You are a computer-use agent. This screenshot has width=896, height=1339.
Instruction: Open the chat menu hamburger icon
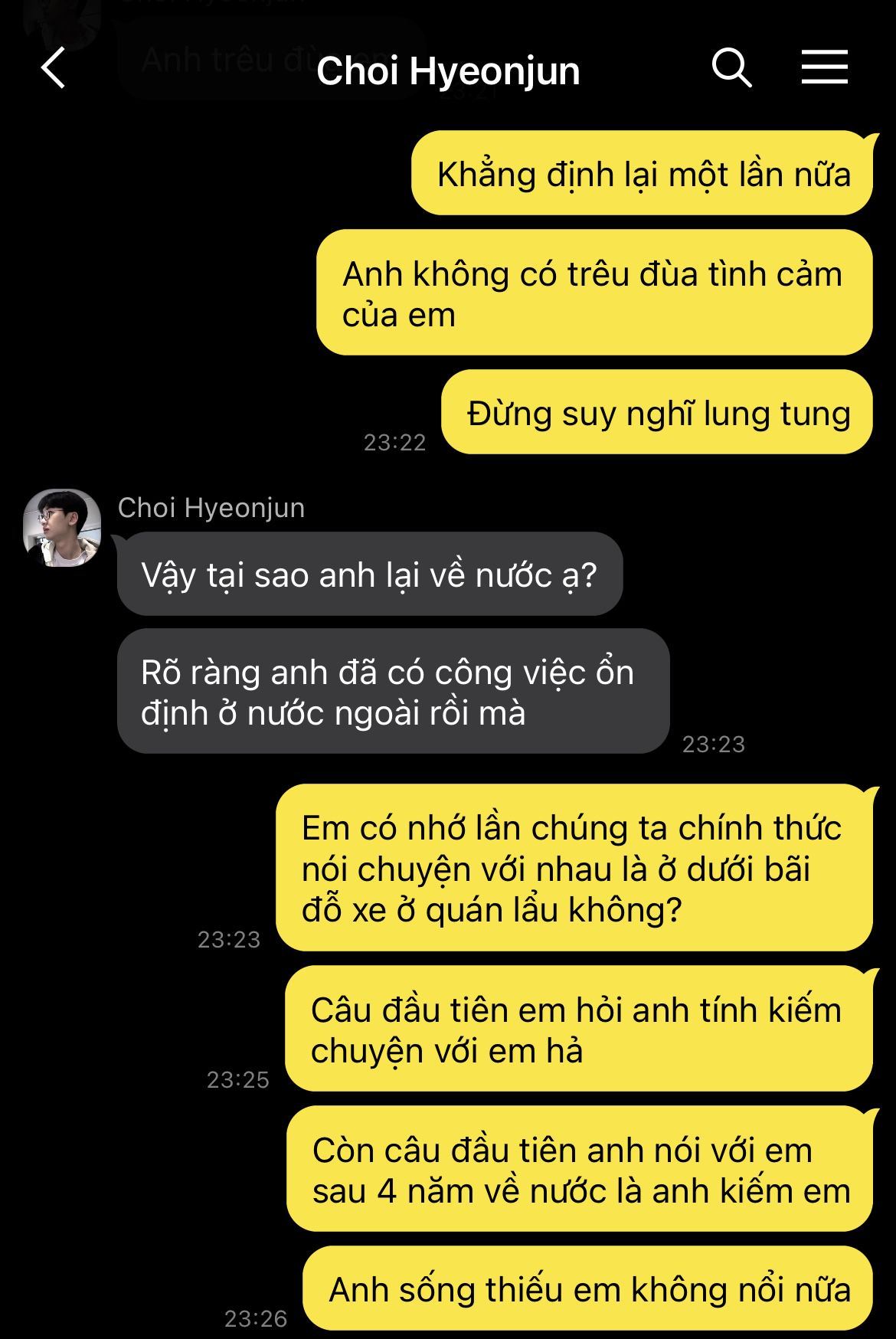pyautogui.click(x=824, y=67)
